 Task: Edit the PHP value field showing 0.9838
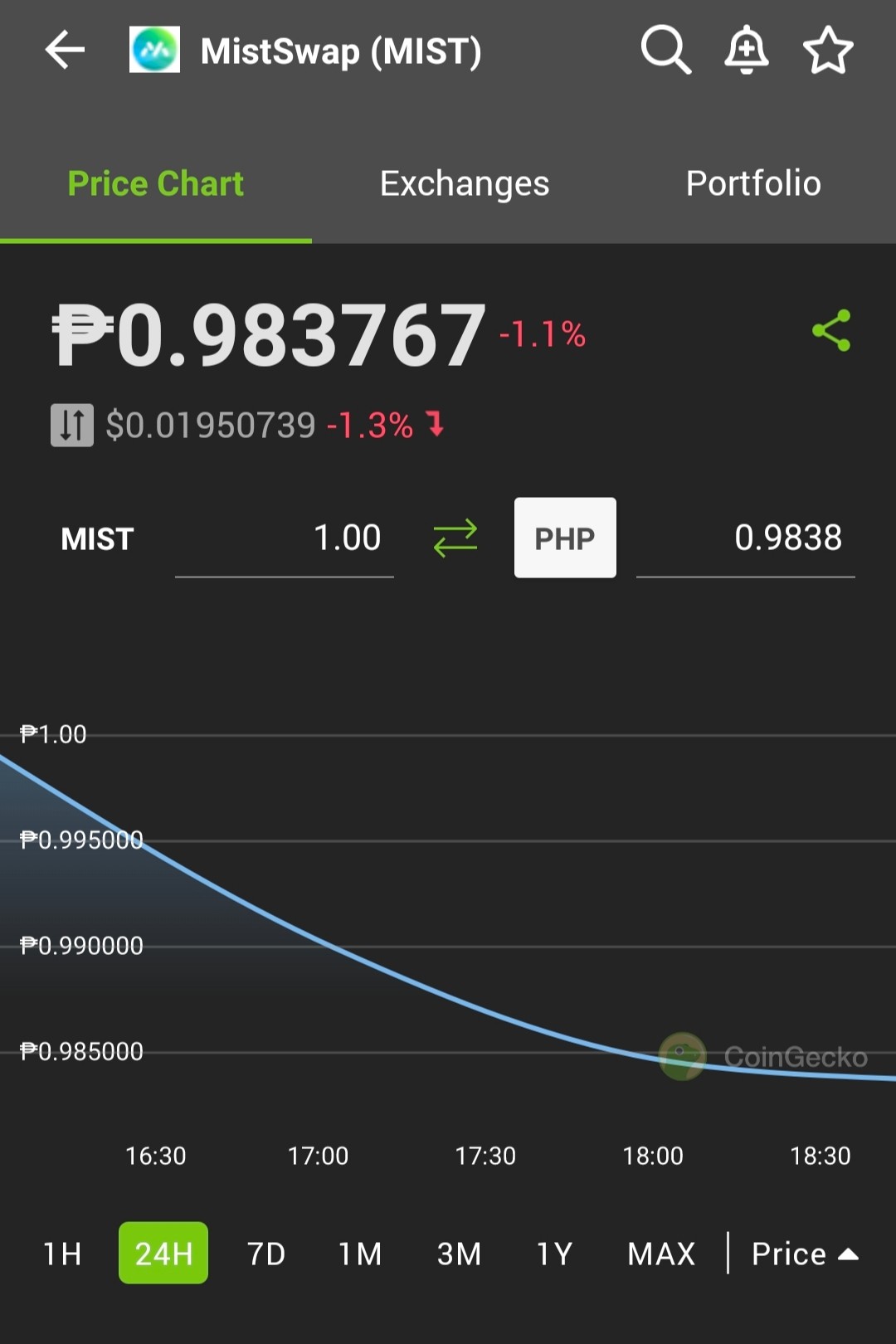click(746, 538)
